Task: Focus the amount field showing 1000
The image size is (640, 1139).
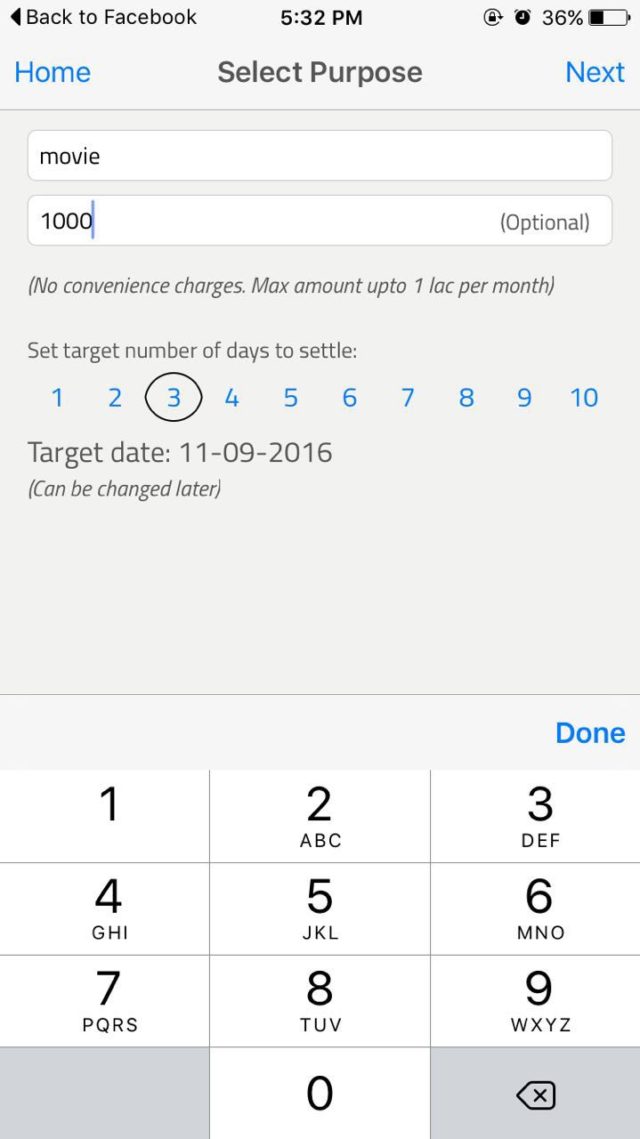Action: (x=260, y=221)
